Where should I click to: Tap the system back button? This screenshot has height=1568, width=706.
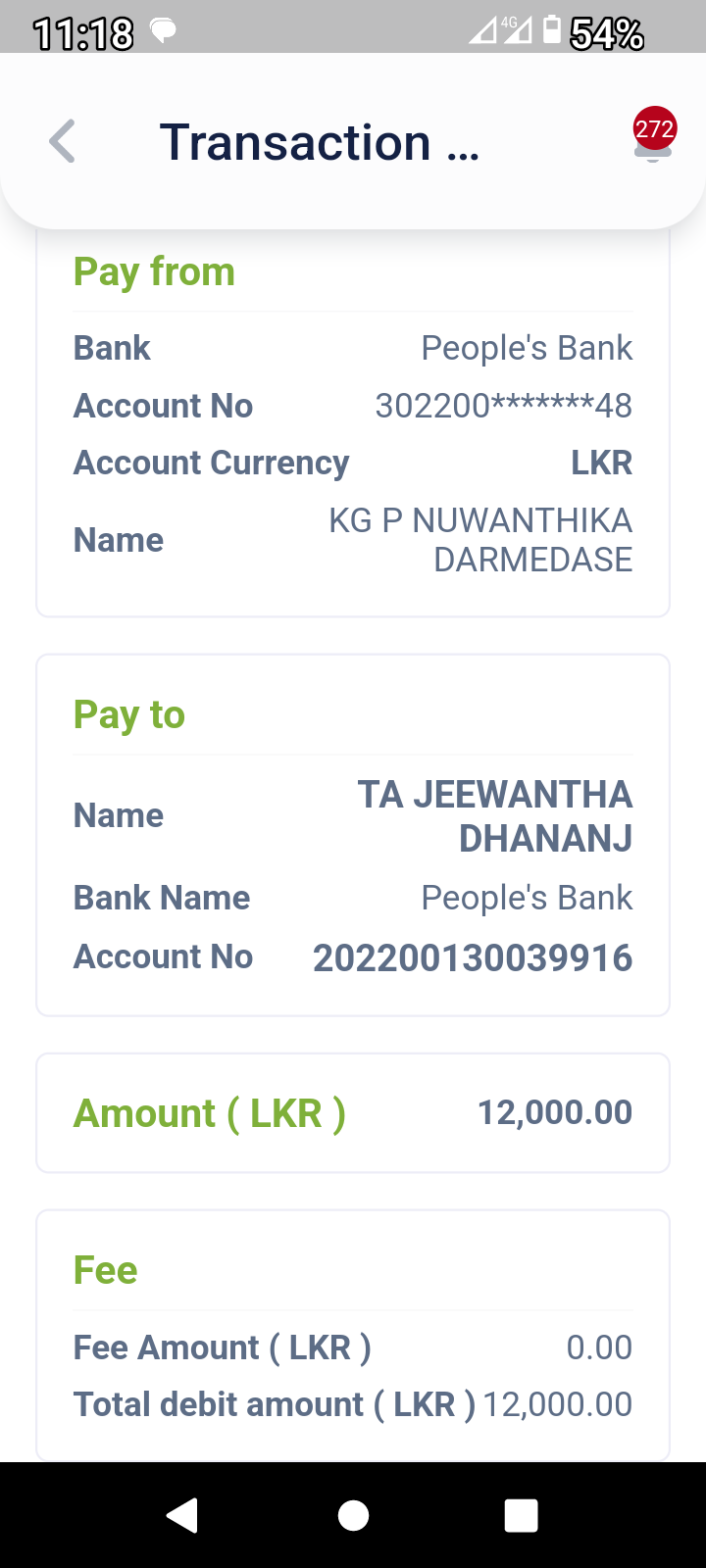click(x=183, y=1515)
